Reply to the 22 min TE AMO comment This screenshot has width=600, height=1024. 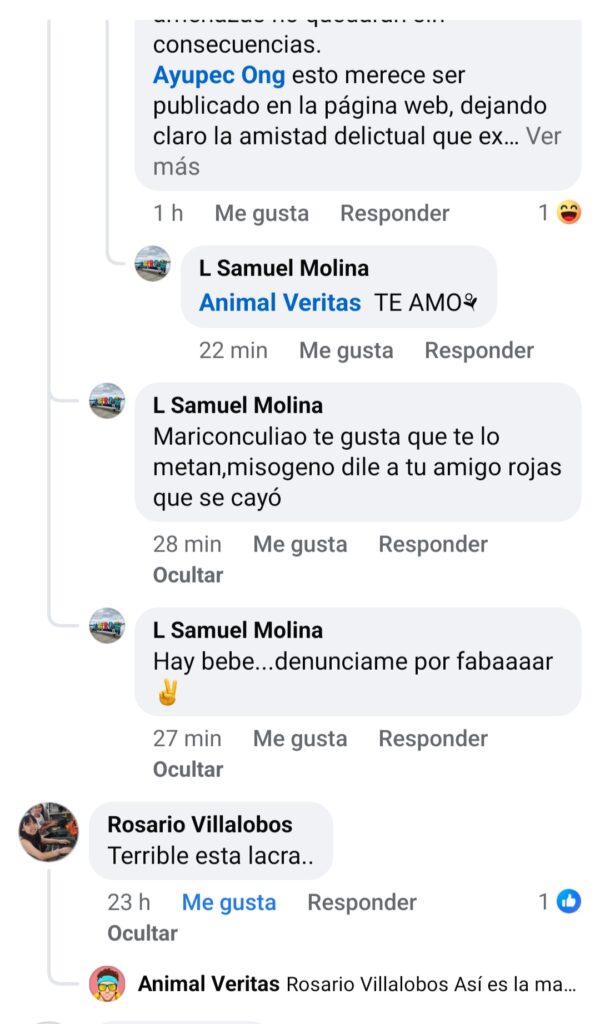click(x=479, y=350)
